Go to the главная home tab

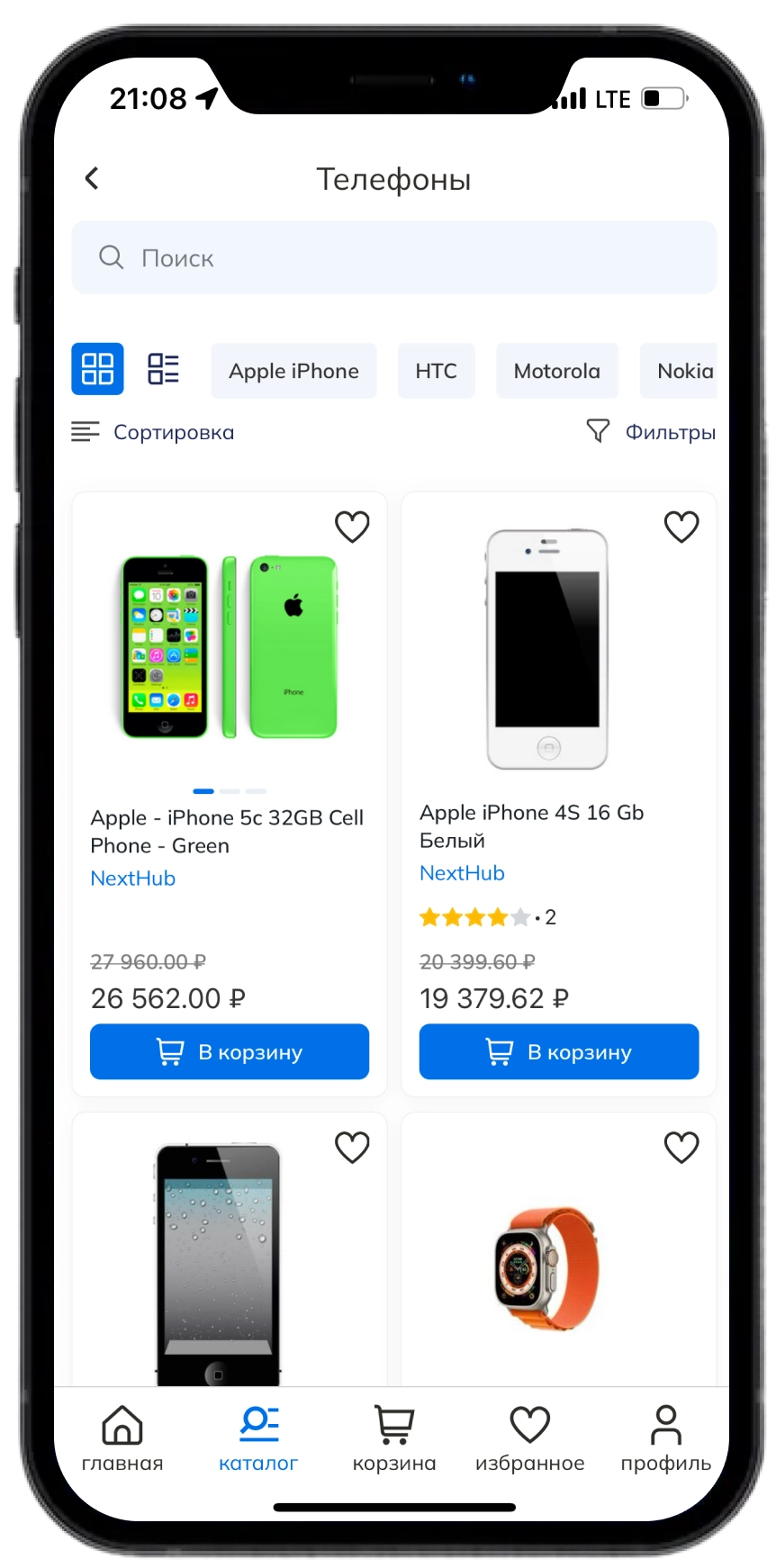tap(122, 1438)
